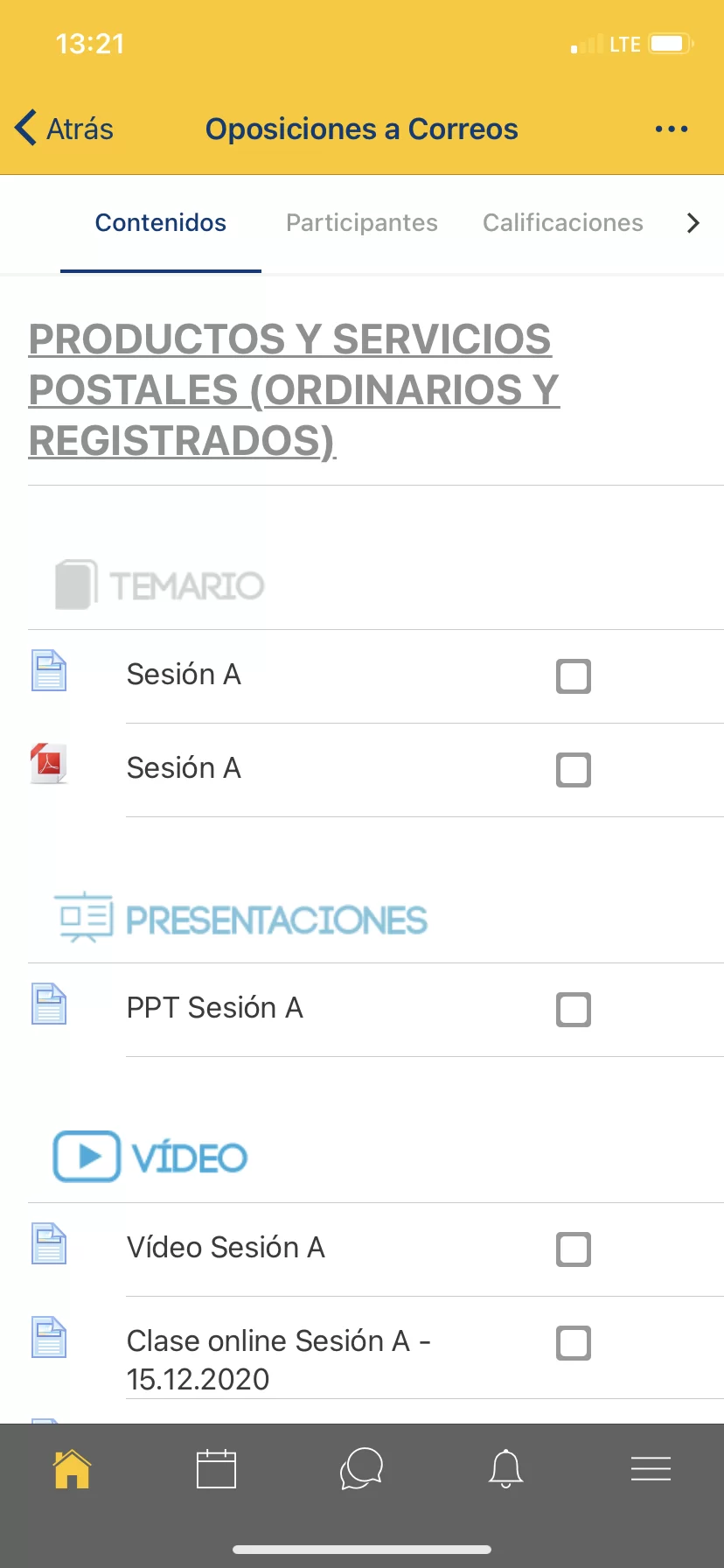Open the calendar tab
The image size is (724, 1568).
click(x=216, y=1469)
